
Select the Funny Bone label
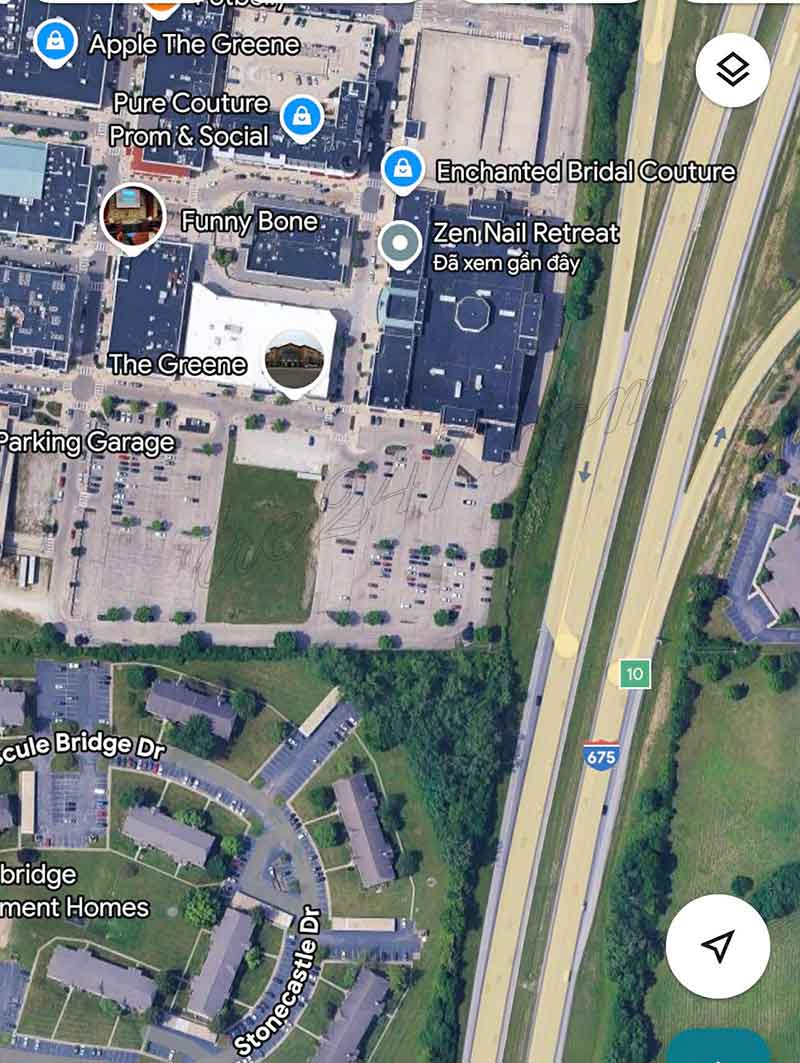249,221
